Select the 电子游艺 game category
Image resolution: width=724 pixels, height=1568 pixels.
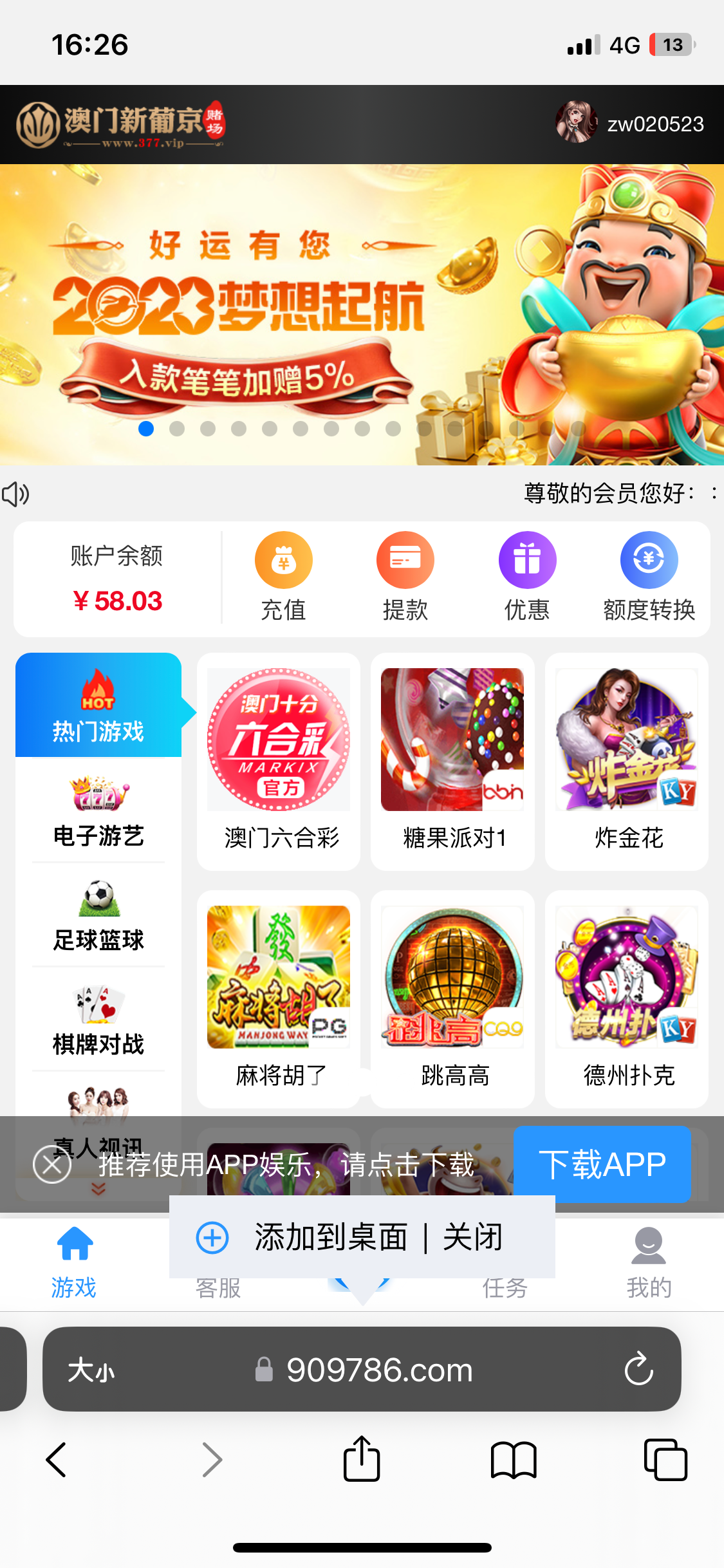click(x=98, y=811)
